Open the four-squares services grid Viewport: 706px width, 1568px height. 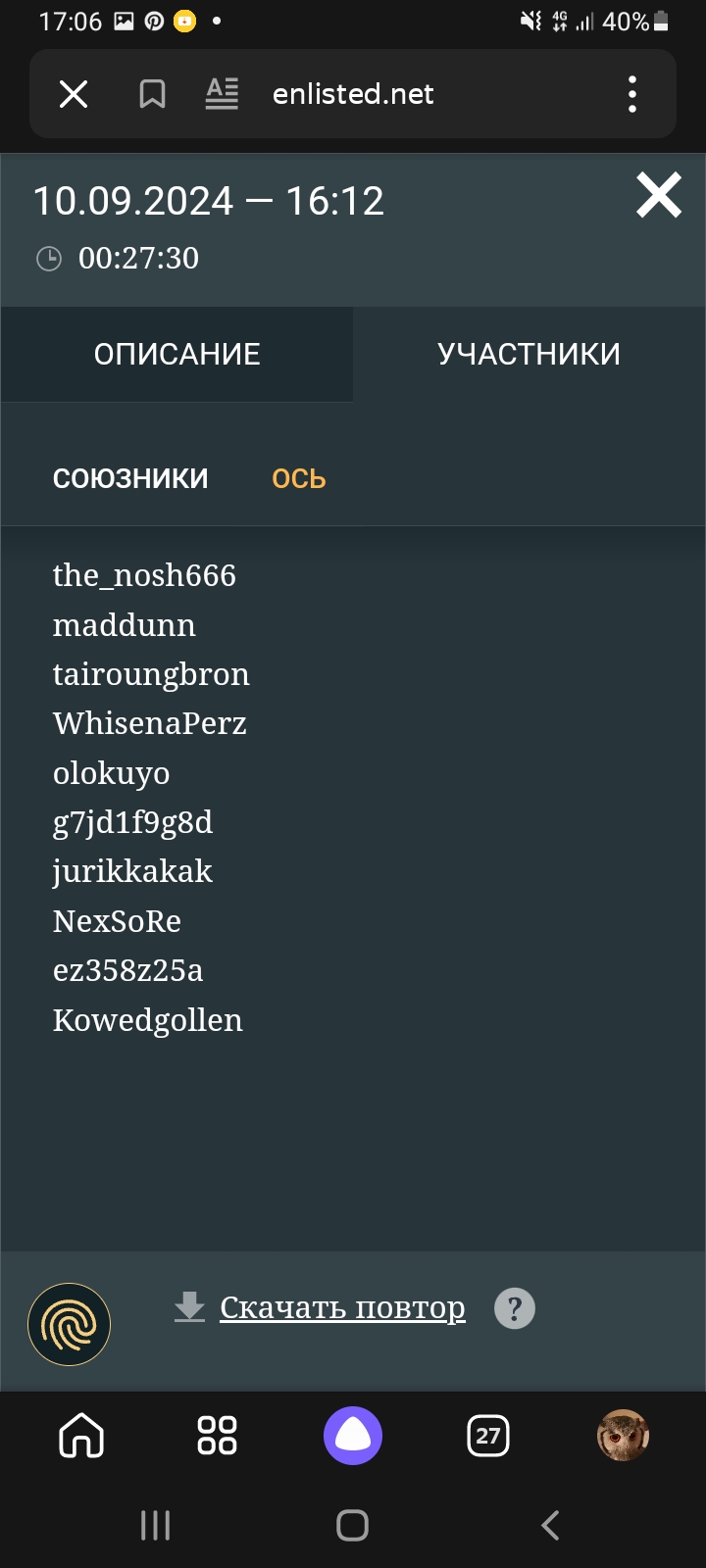(x=217, y=1436)
